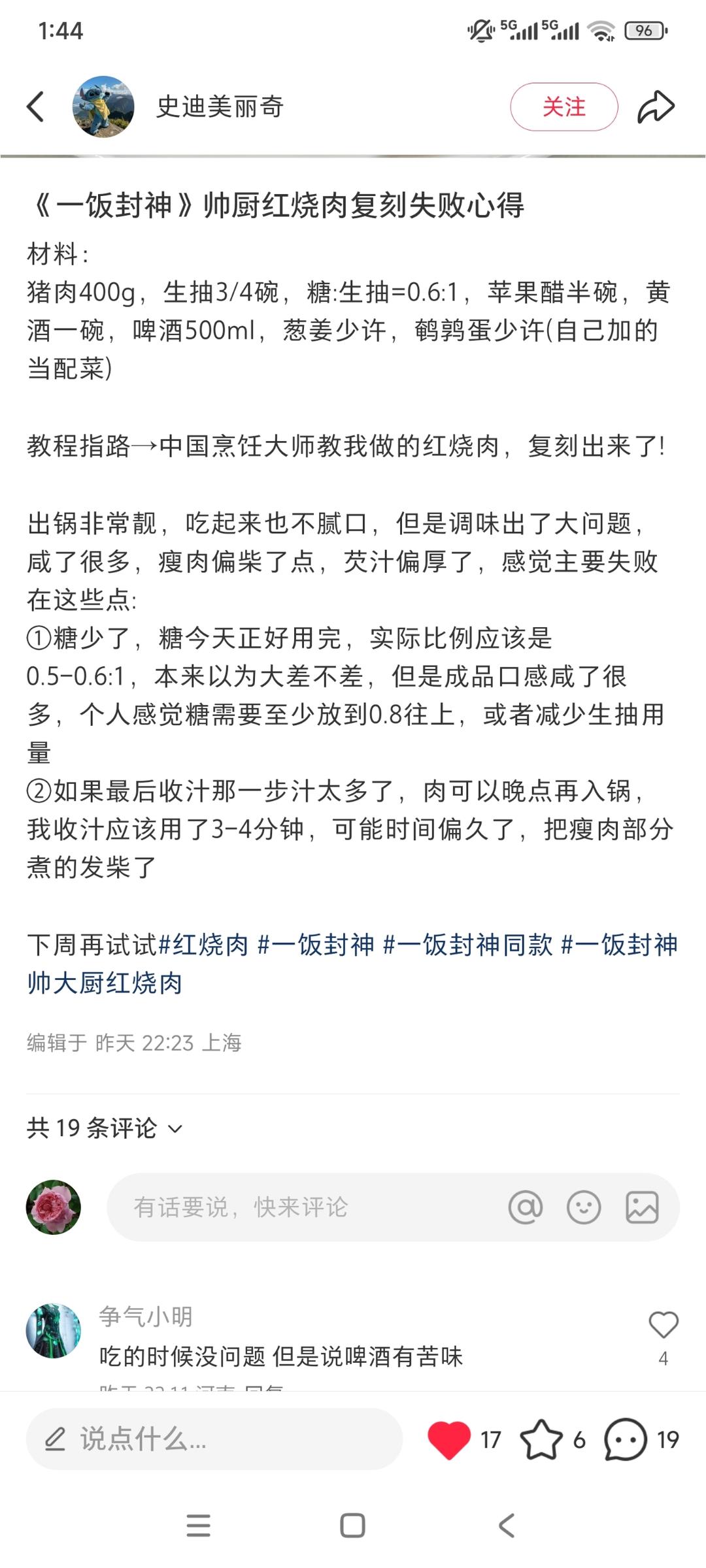Follow the author with 关注 button
Viewport: 706px width, 1568px height.
coord(564,106)
